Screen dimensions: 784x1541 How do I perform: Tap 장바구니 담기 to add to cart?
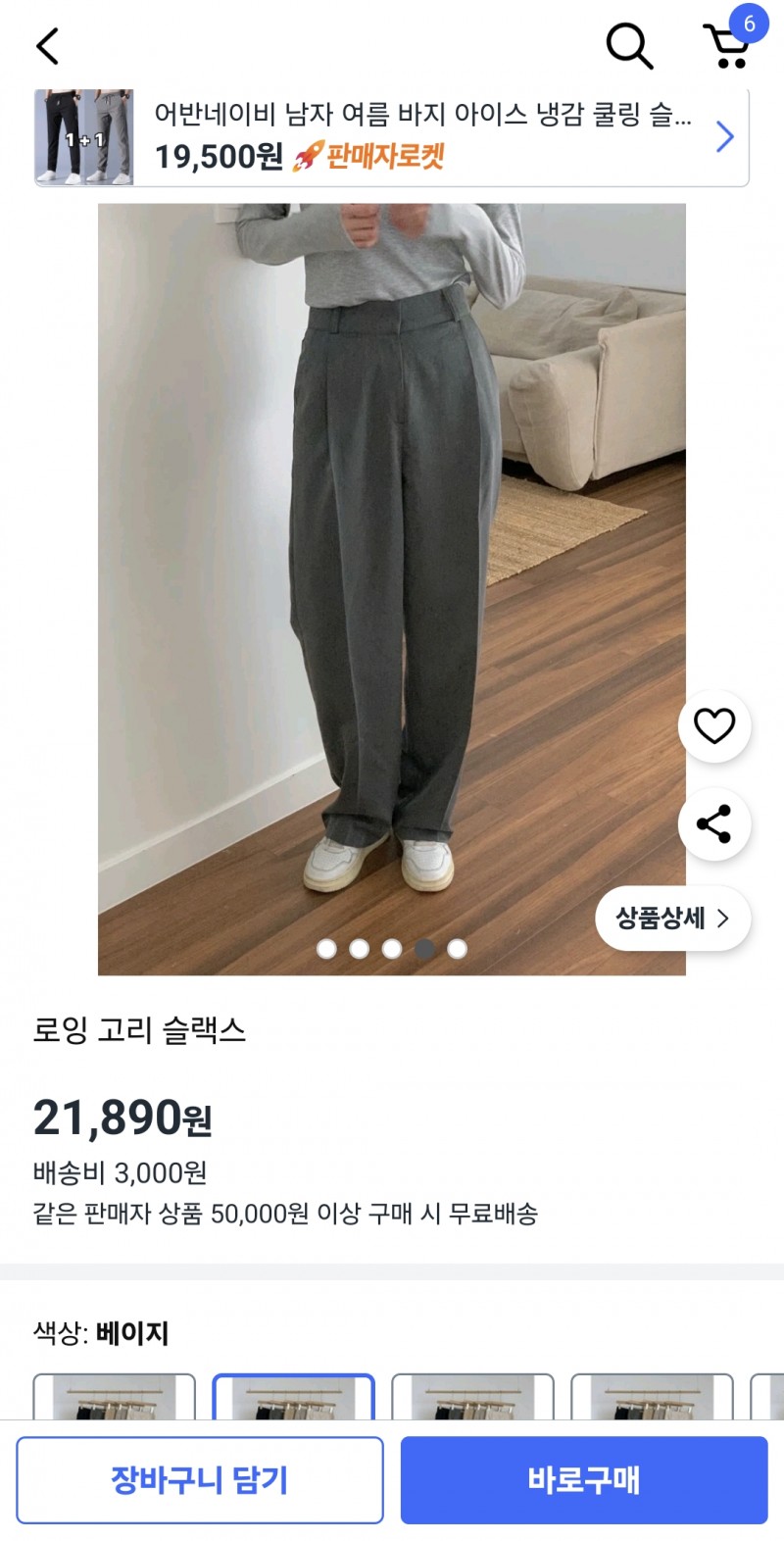coord(200,1479)
